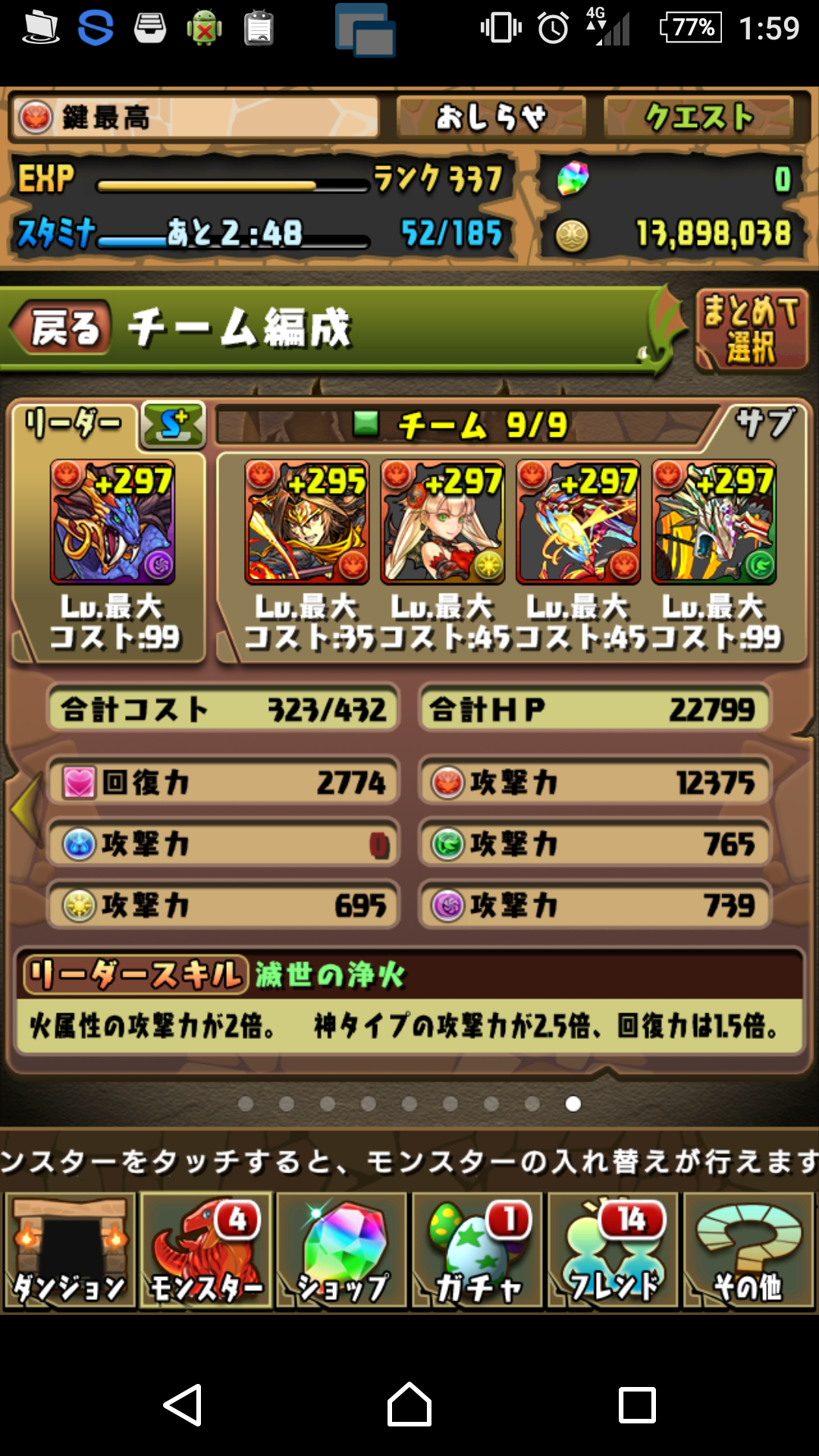Select the blonde girl sub monster
Screen dimensions: 819x1456
point(443,522)
